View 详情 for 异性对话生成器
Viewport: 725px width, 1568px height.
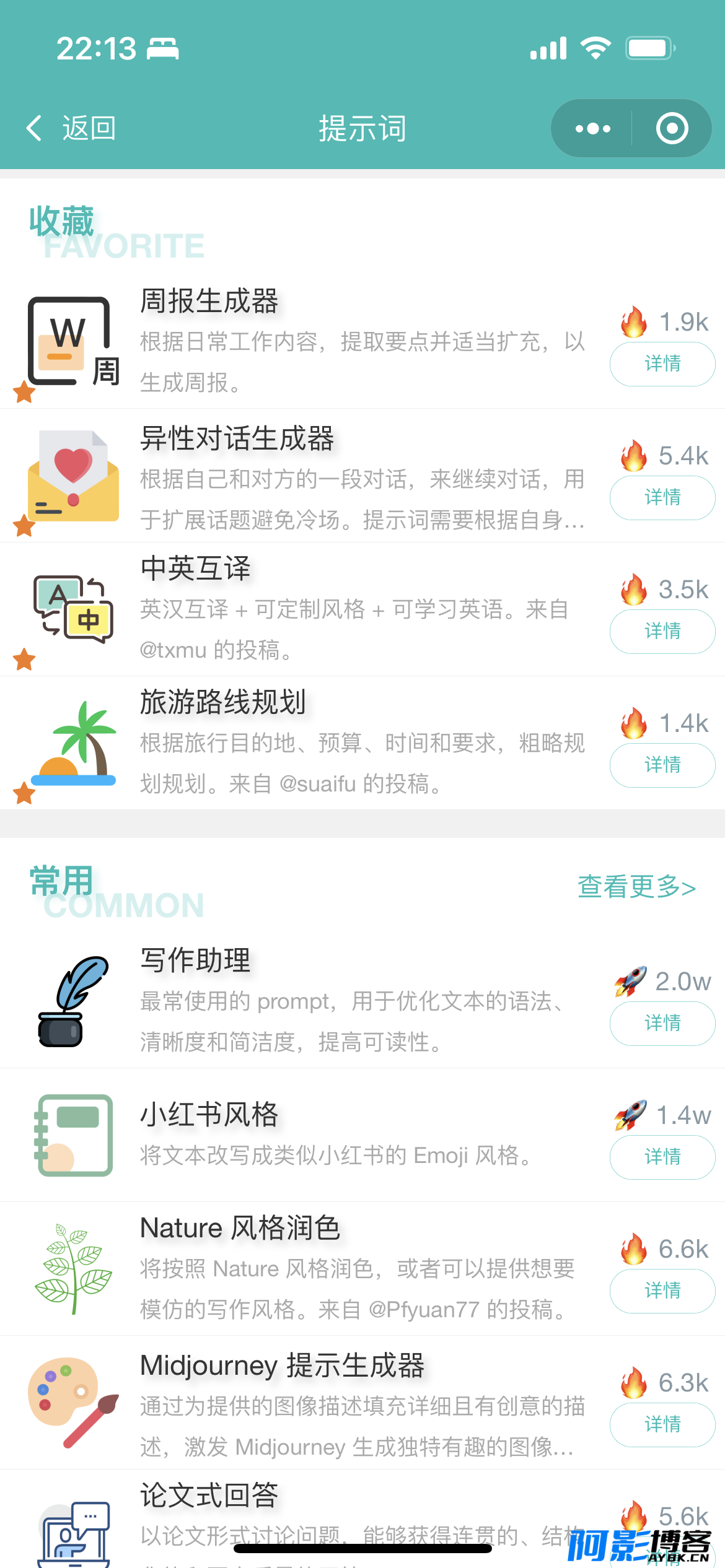662,498
